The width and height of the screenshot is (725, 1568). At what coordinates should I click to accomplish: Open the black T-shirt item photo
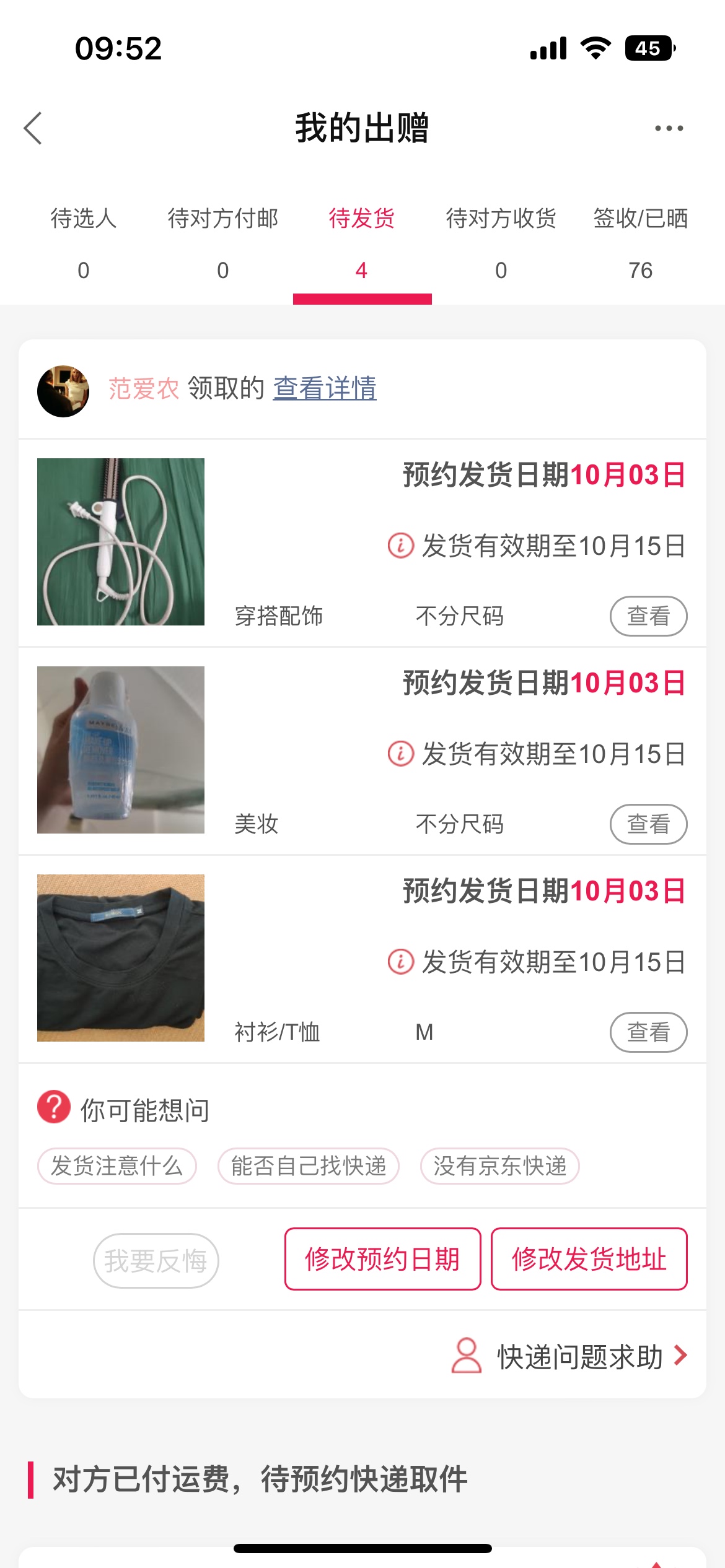coord(121,957)
